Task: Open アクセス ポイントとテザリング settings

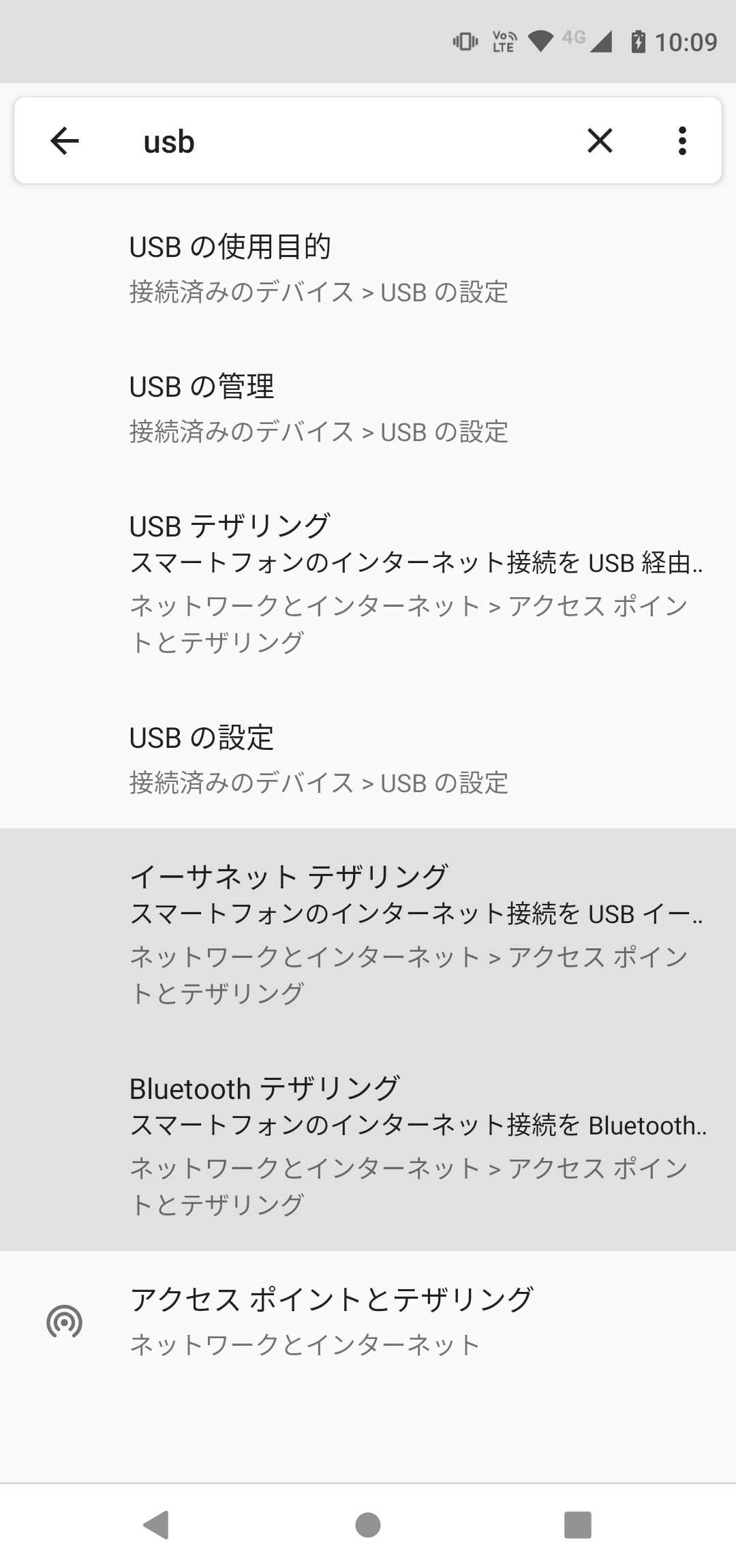Action: point(368,1321)
